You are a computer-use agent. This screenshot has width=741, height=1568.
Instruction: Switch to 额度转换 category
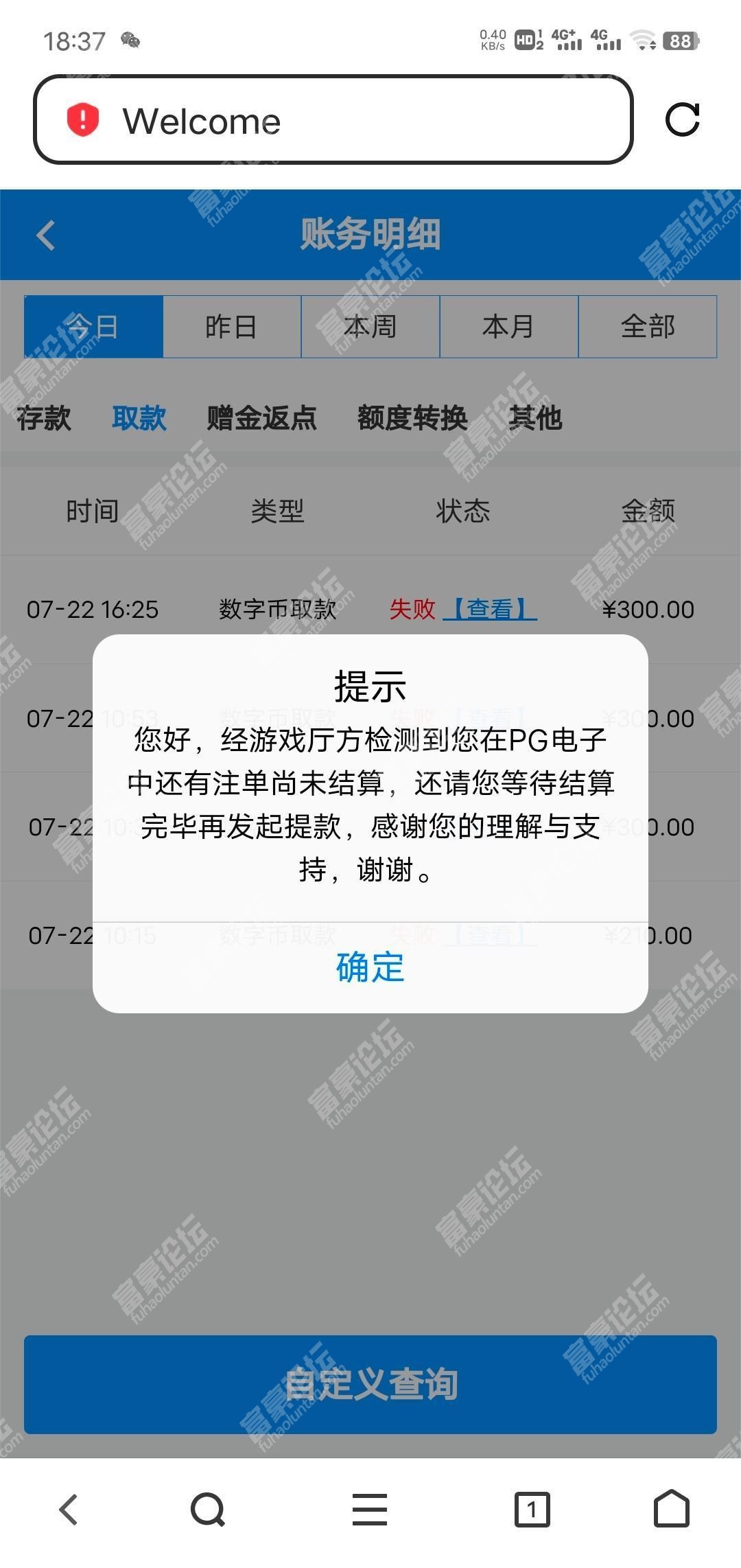pyautogui.click(x=412, y=418)
